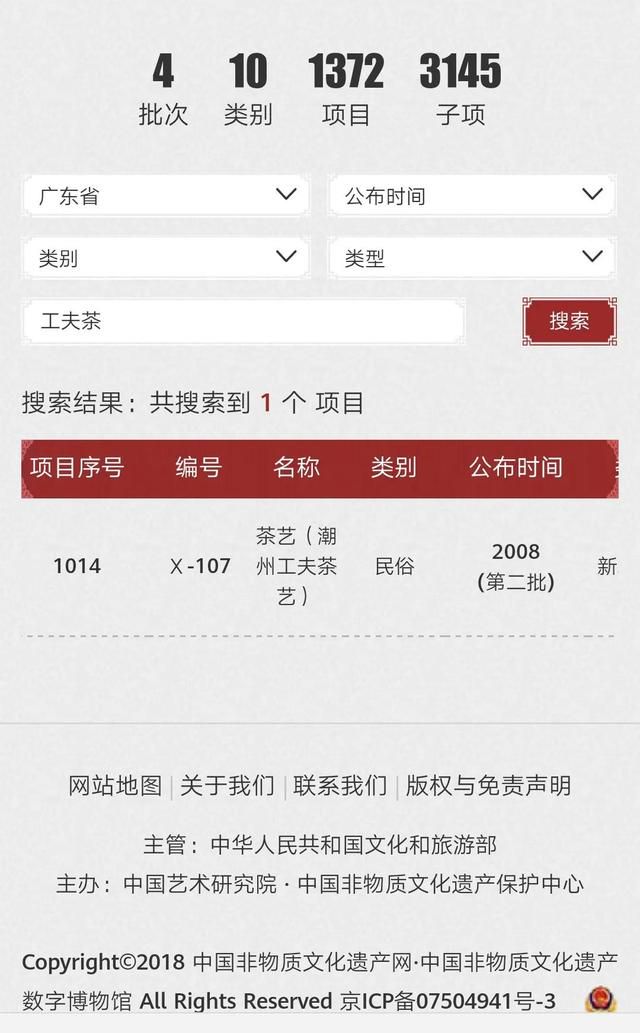The image size is (640, 1033).
Task: Open the 广东省 province dropdown
Action: coord(166,195)
